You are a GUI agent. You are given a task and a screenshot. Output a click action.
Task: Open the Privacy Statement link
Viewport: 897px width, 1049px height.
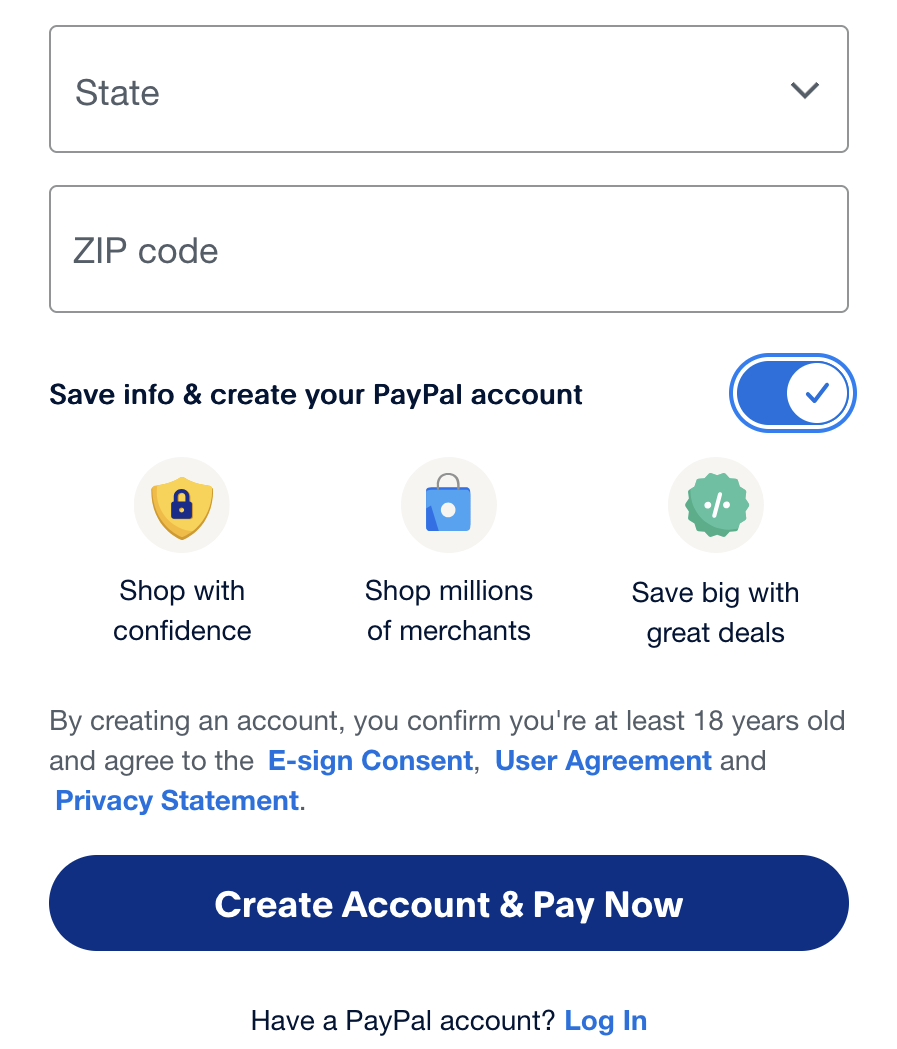tap(177, 801)
